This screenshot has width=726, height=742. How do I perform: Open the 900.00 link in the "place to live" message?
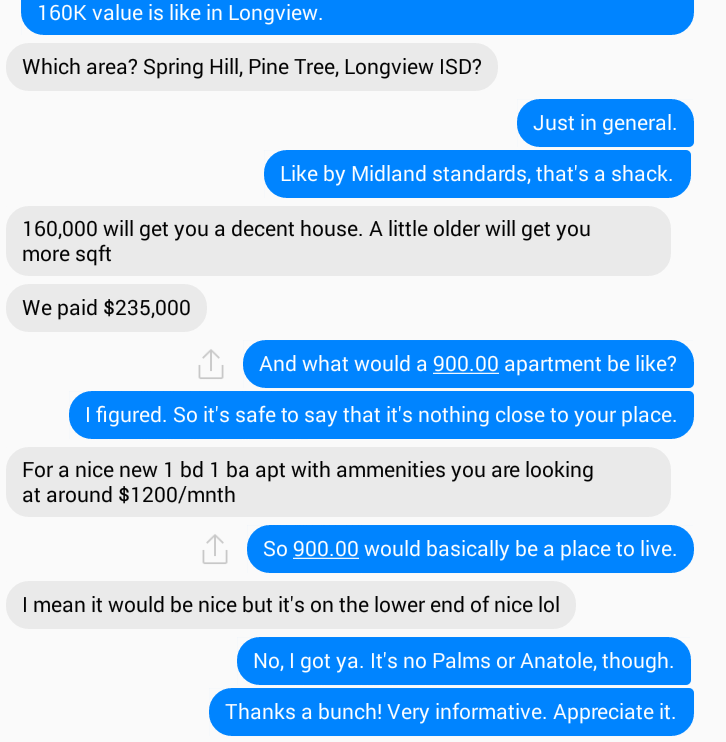325,549
